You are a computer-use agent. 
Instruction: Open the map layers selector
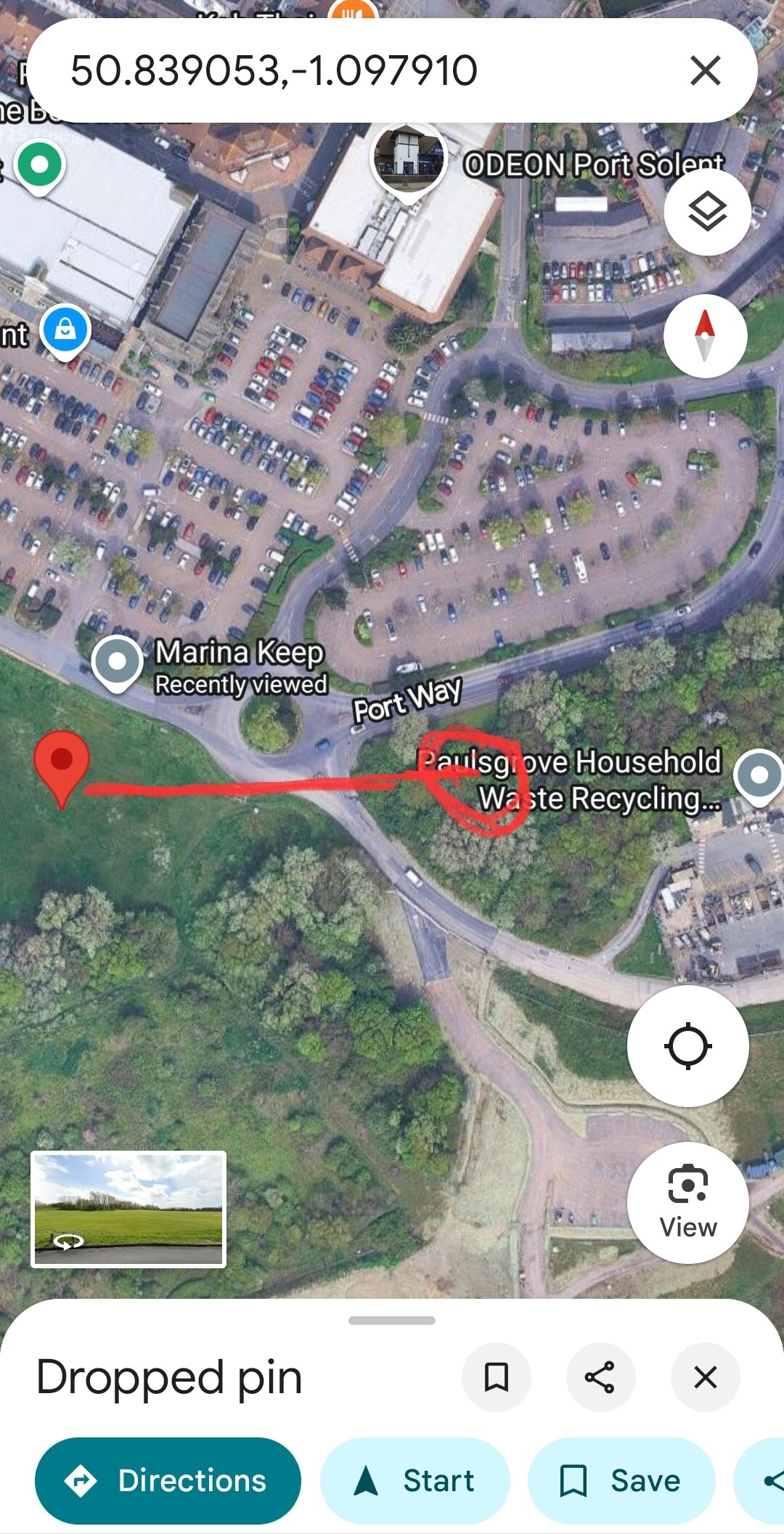[707, 212]
